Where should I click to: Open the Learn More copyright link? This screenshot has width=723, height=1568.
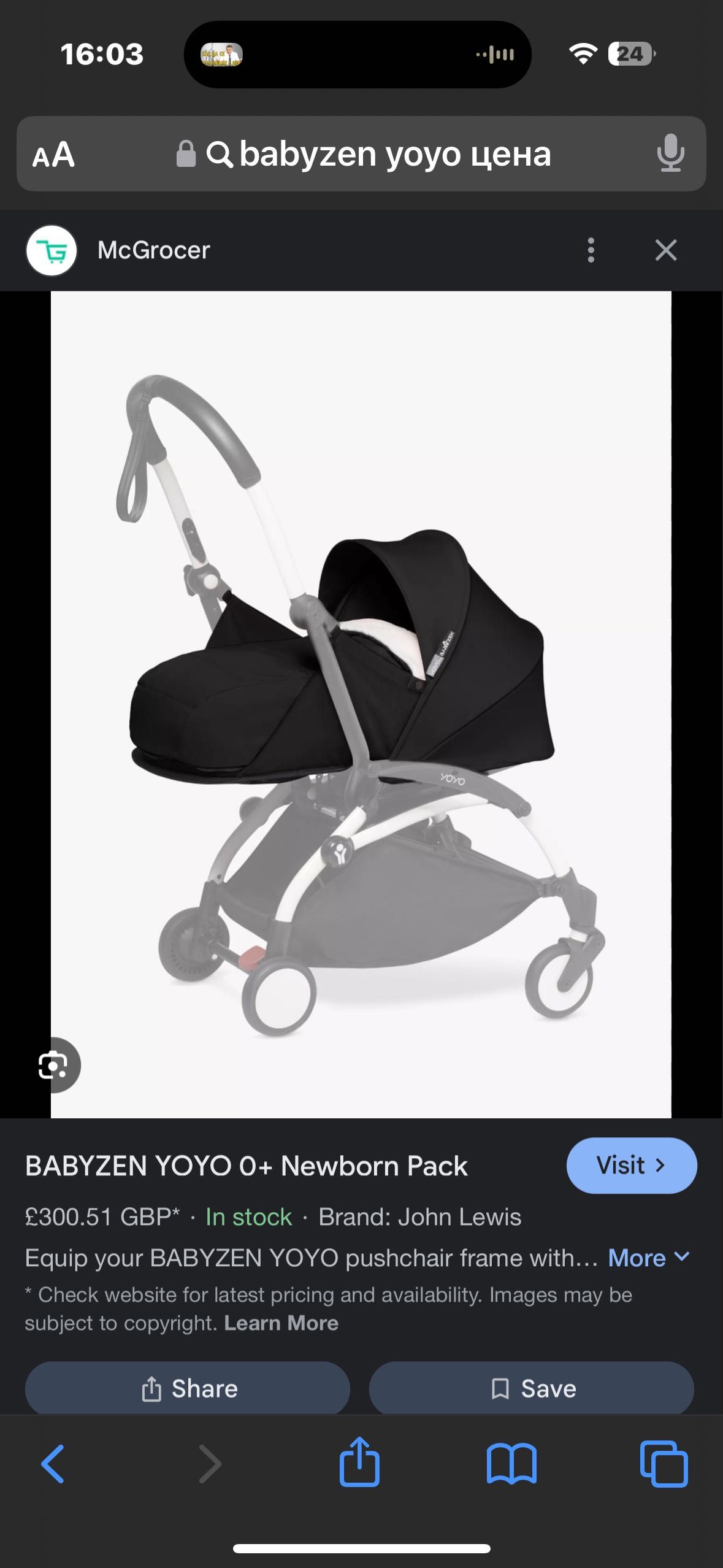[x=281, y=1323]
